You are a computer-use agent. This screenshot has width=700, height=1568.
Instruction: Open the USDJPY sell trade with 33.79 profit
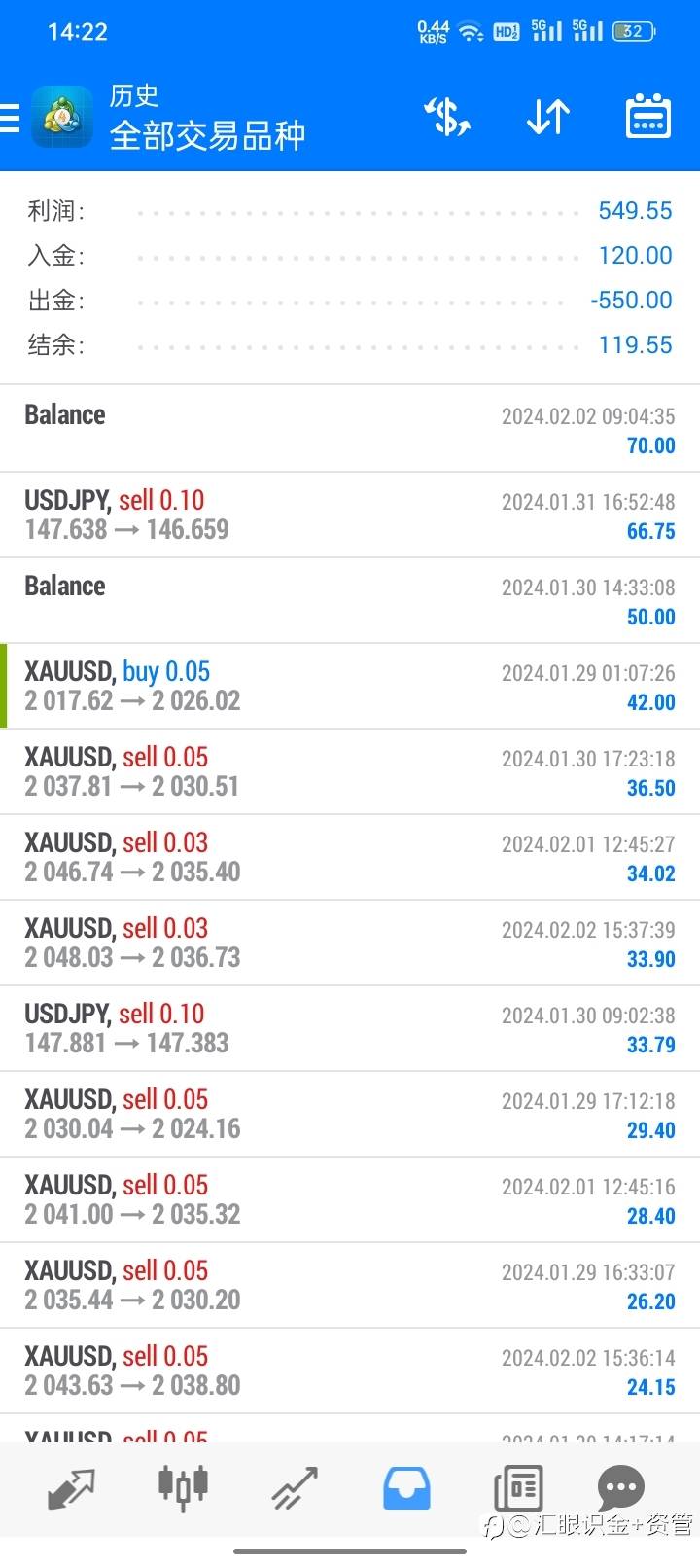[350, 1029]
